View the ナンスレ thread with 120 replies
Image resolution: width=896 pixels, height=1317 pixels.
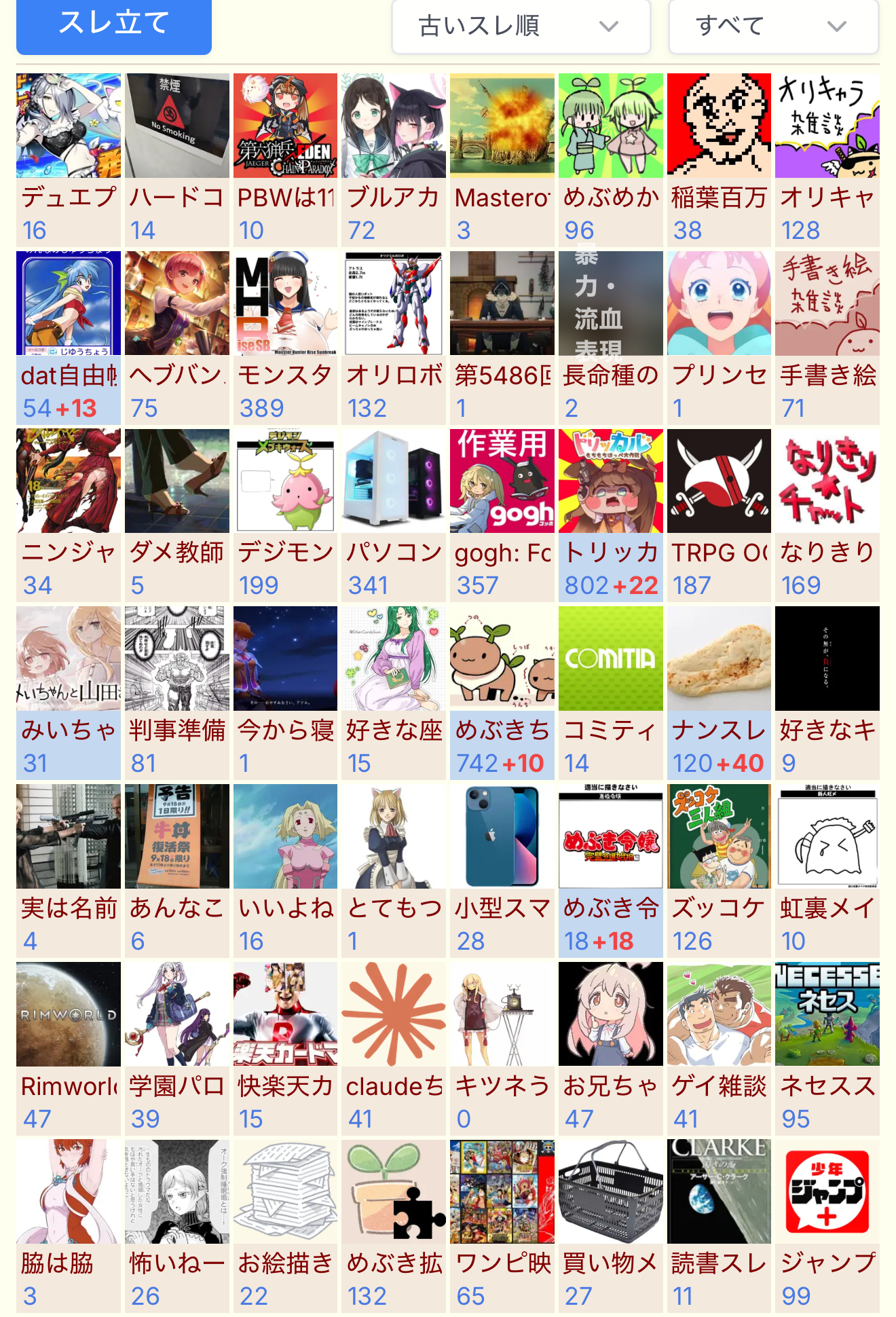pyautogui.click(x=719, y=693)
